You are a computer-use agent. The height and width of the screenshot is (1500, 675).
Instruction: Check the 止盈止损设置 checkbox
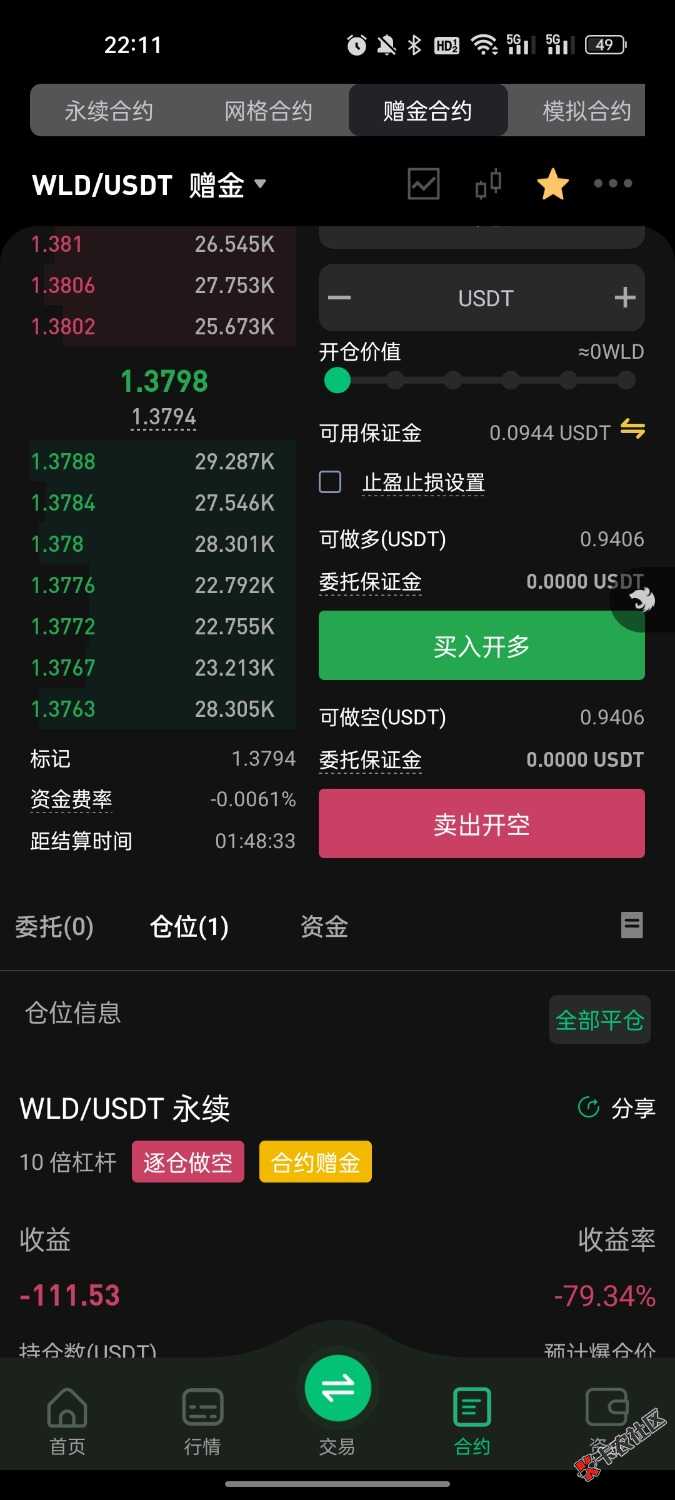pos(330,482)
